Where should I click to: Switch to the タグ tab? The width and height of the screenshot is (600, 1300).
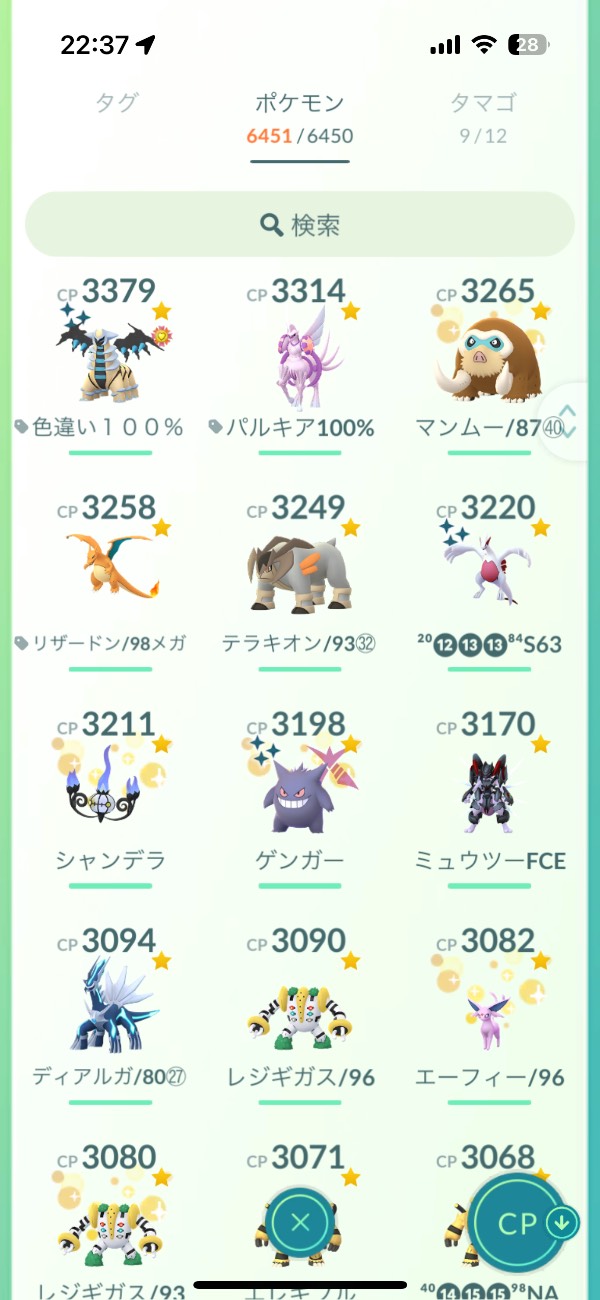[x=116, y=103]
